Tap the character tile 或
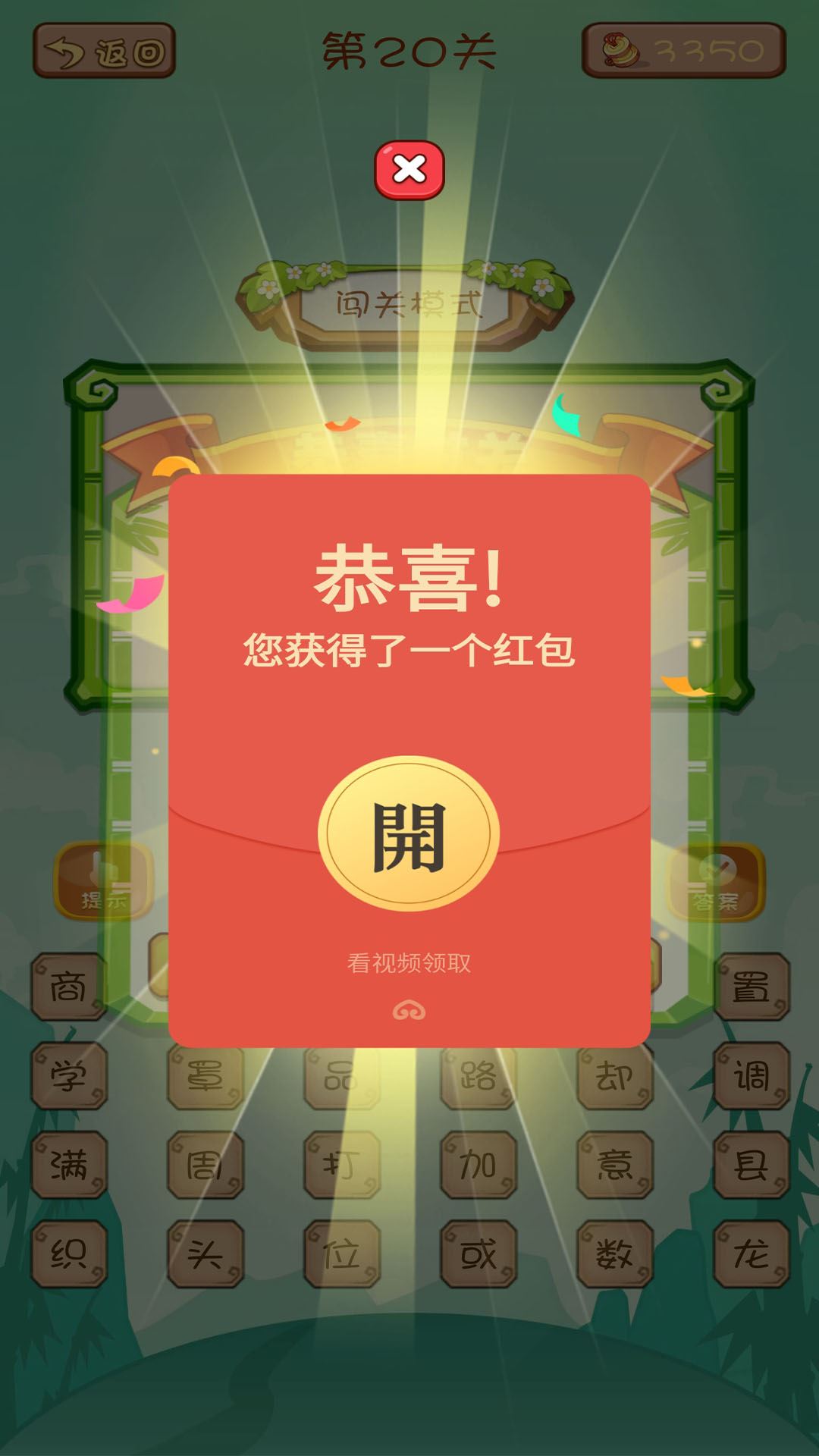Viewport: 819px width, 1456px height. pos(478,1254)
